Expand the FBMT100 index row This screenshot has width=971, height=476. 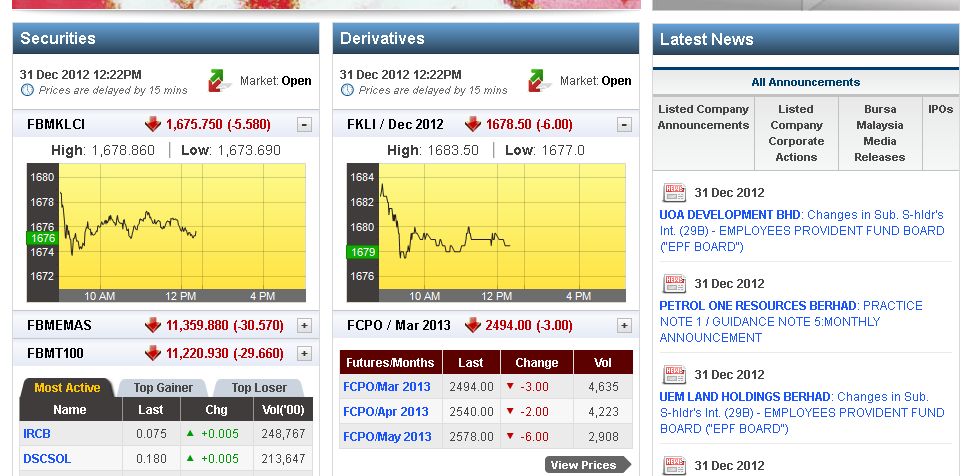click(x=304, y=353)
